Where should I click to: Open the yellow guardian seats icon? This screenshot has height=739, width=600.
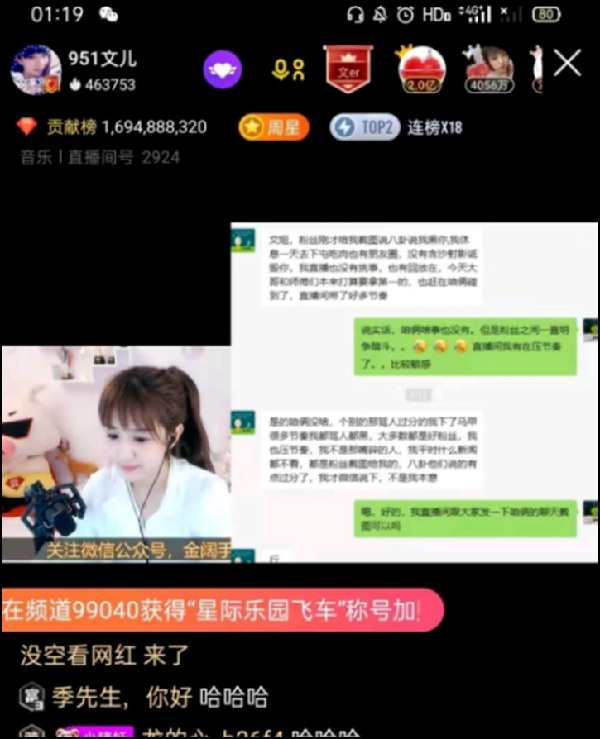pyautogui.click(x=288, y=70)
